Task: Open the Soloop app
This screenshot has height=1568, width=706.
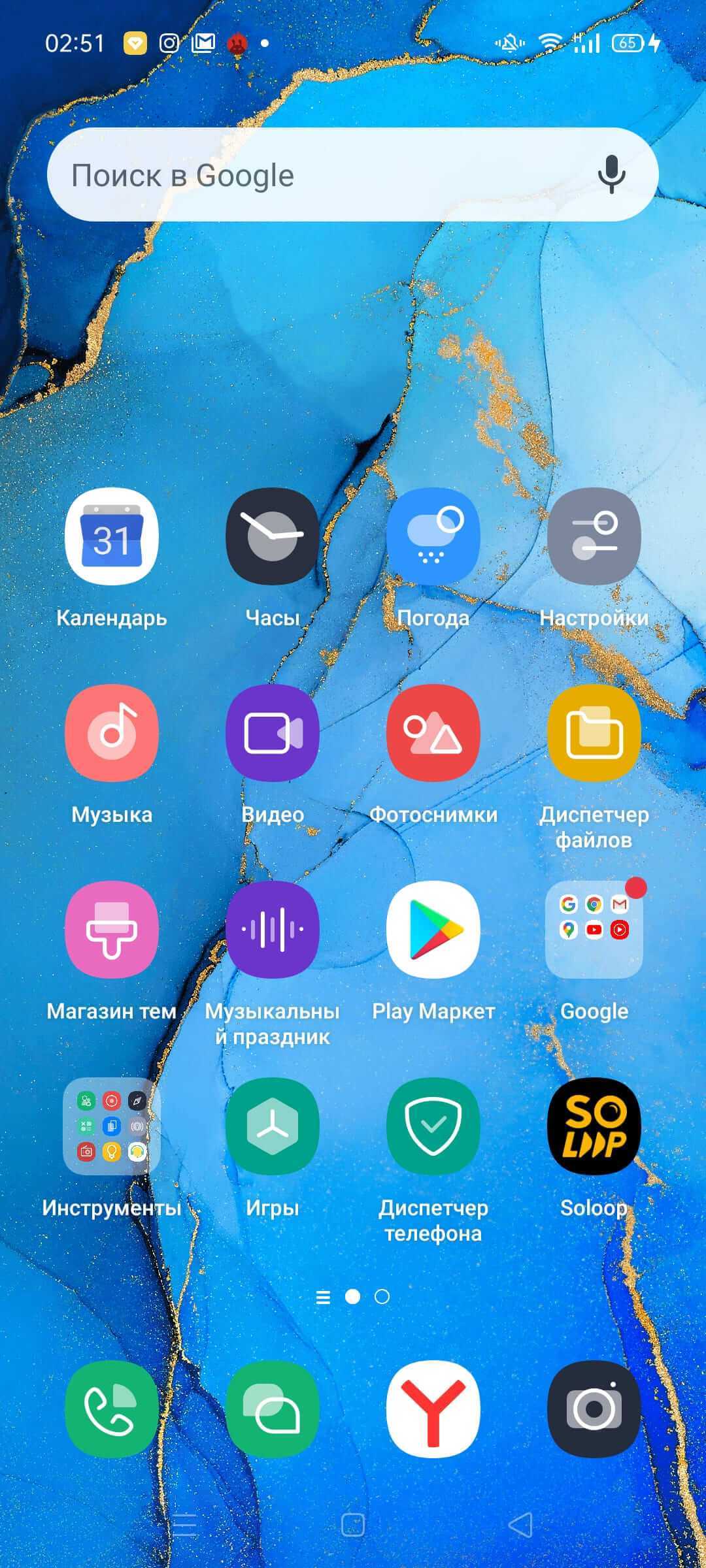Action: click(594, 1126)
